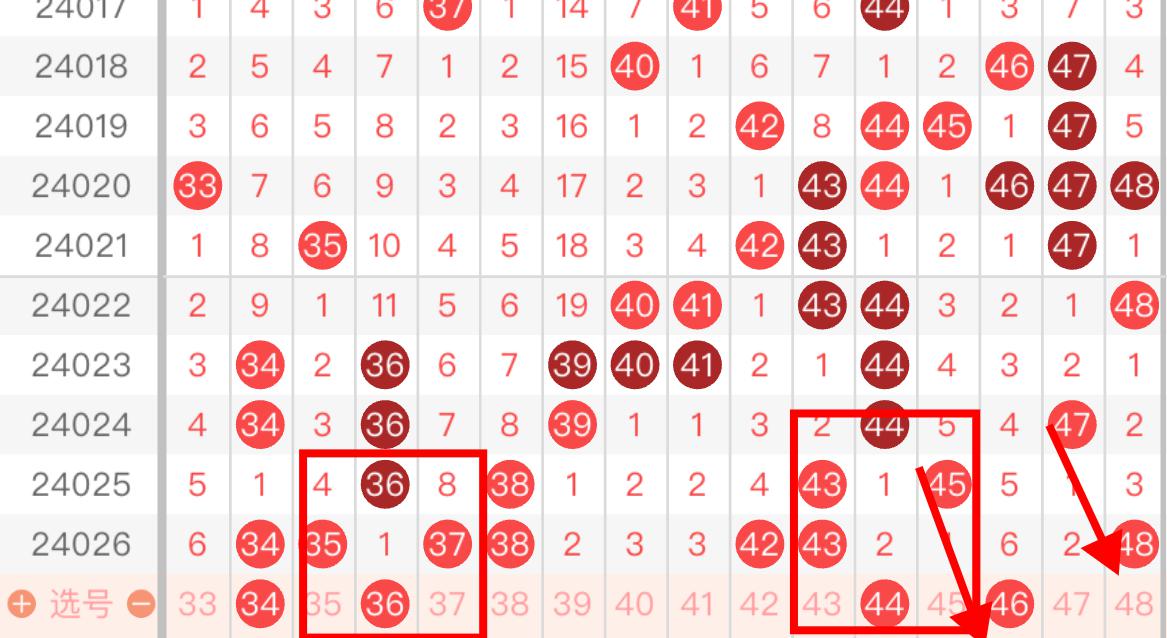
Task: Tap the plus icon beside 选号
Action: coord(19,604)
